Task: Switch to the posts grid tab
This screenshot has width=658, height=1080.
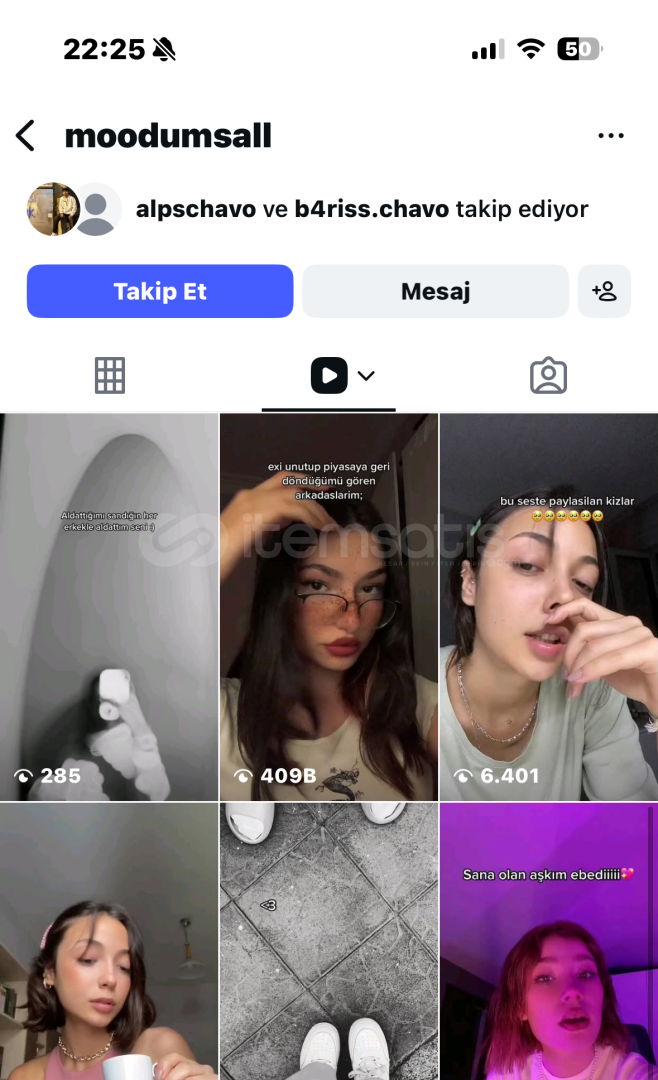Action: pyautogui.click(x=110, y=376)
